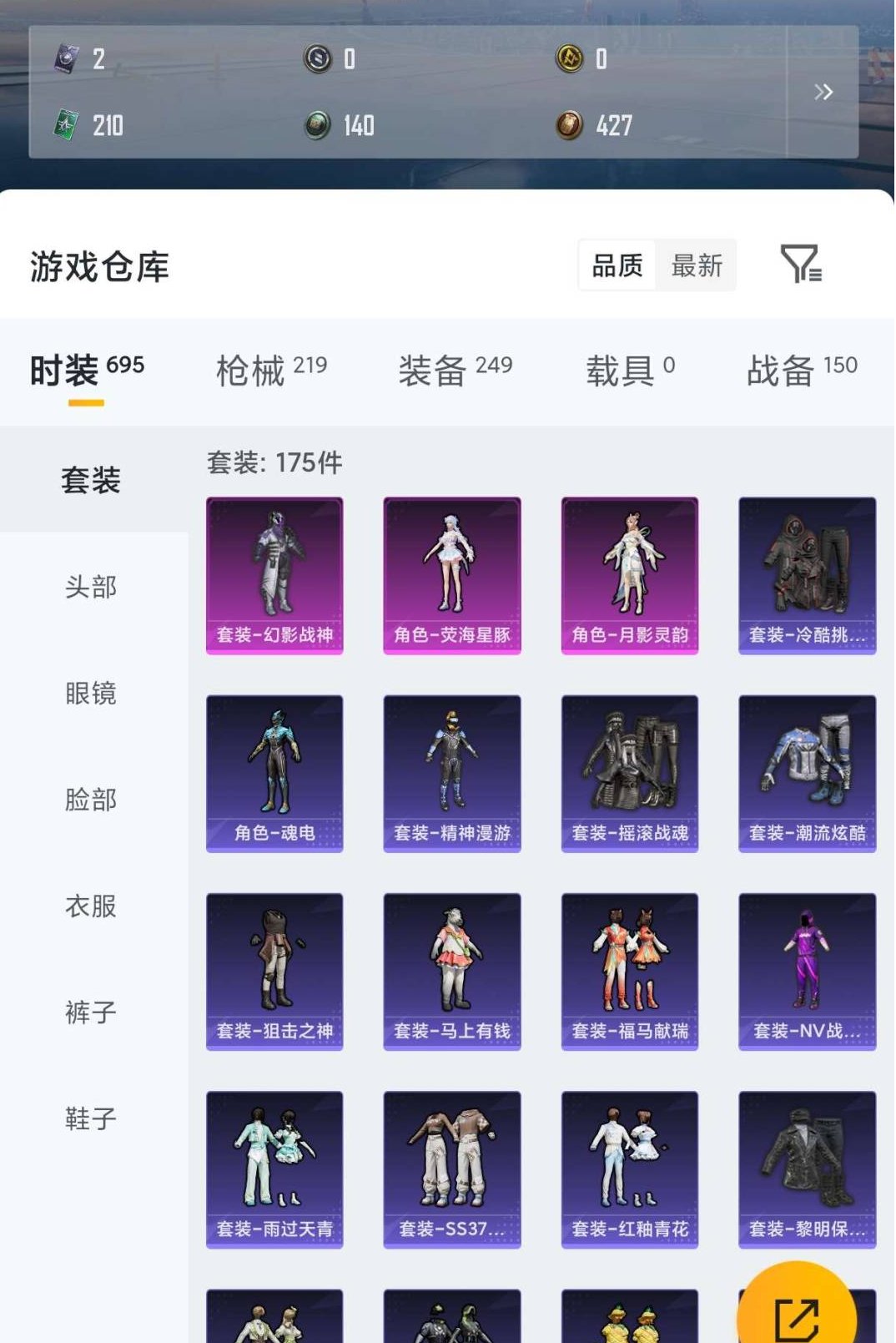Click the 眼镜 sidebar entry
This screenshot has width=896, height=1343.
[90, 694]
